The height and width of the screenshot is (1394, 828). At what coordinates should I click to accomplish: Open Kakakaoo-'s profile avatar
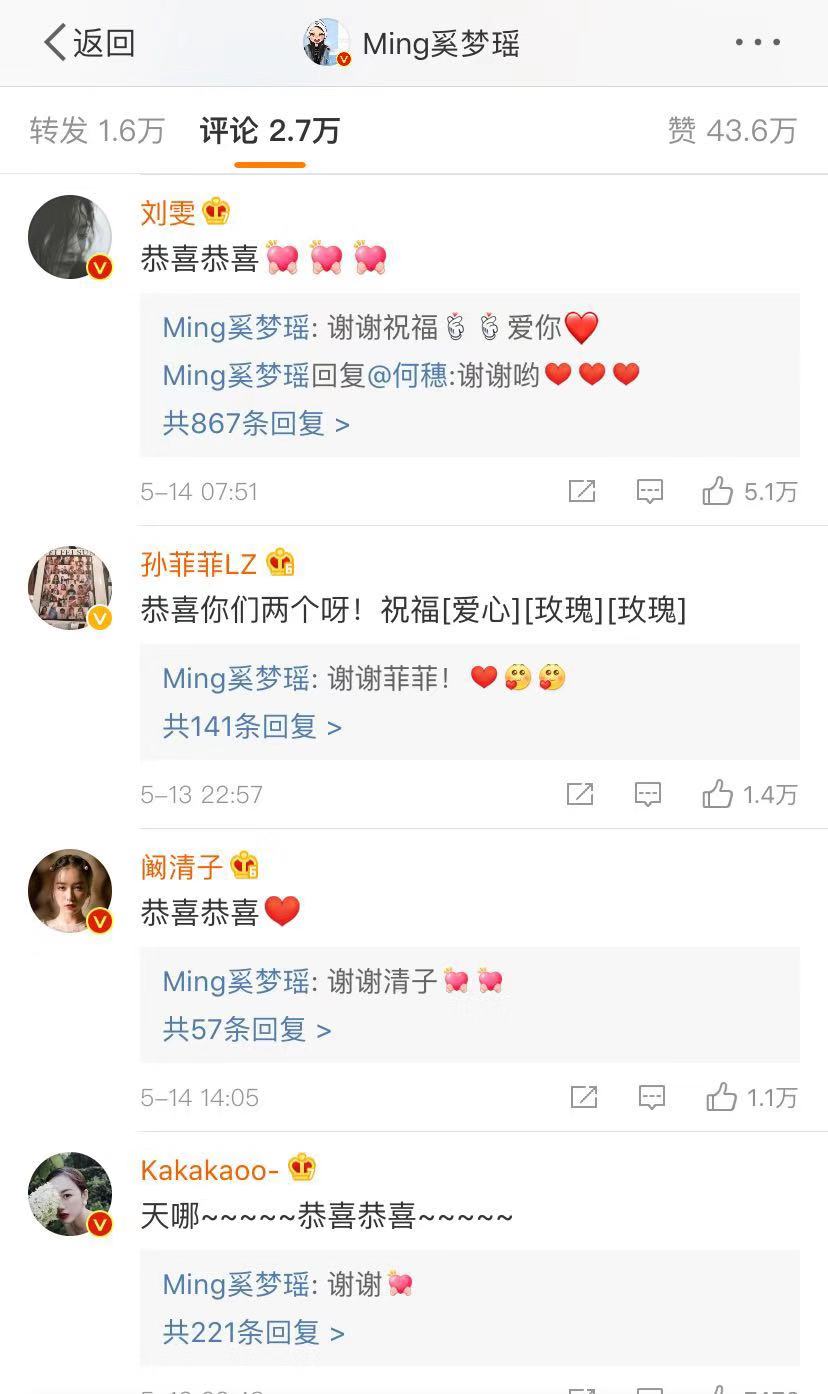(70, 1194)
